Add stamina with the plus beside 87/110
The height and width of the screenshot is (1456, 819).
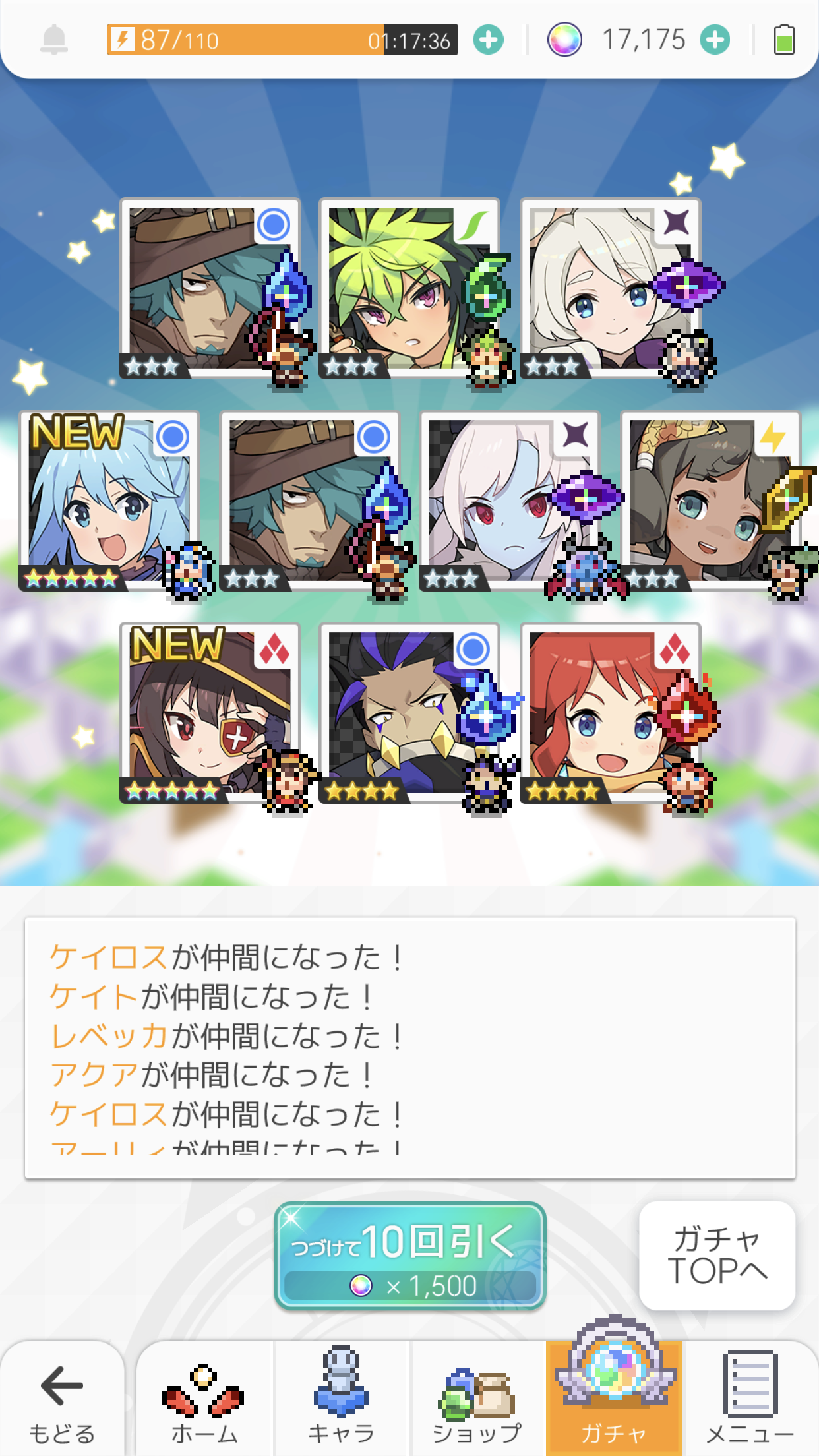pyautogui.click(x=488, y=40)
